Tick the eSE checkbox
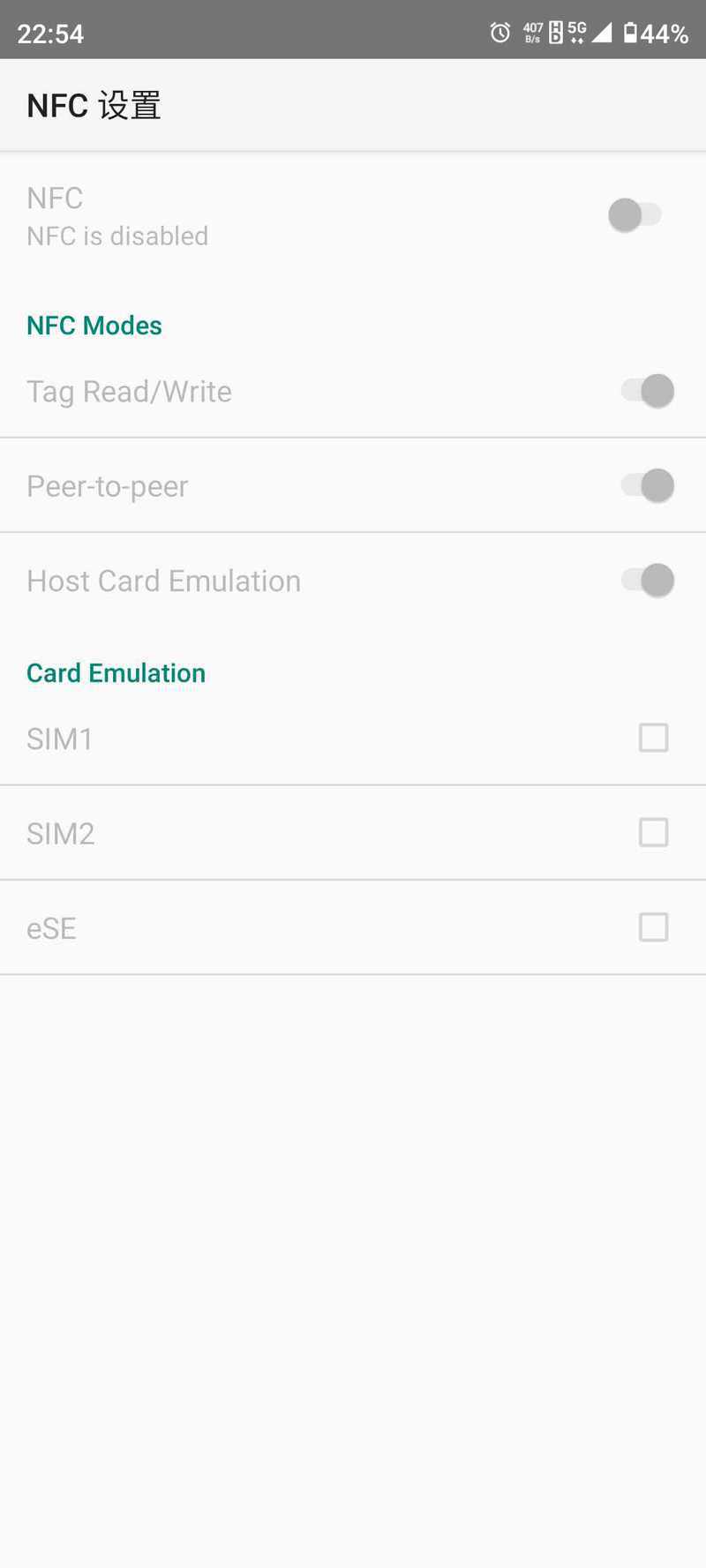Screen dimensions: 706x1568 [x=654, y=927]
